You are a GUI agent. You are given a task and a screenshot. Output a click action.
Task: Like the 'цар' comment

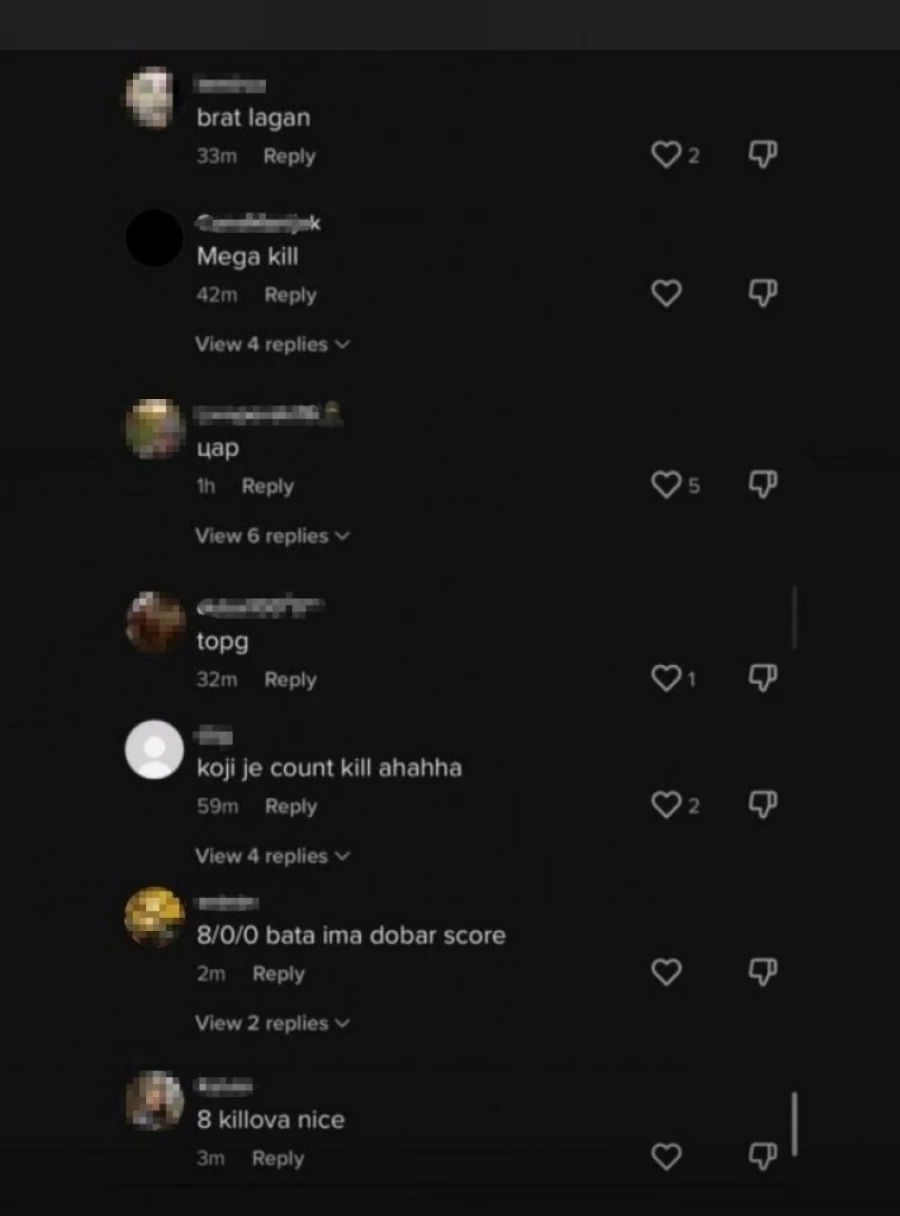666,485
